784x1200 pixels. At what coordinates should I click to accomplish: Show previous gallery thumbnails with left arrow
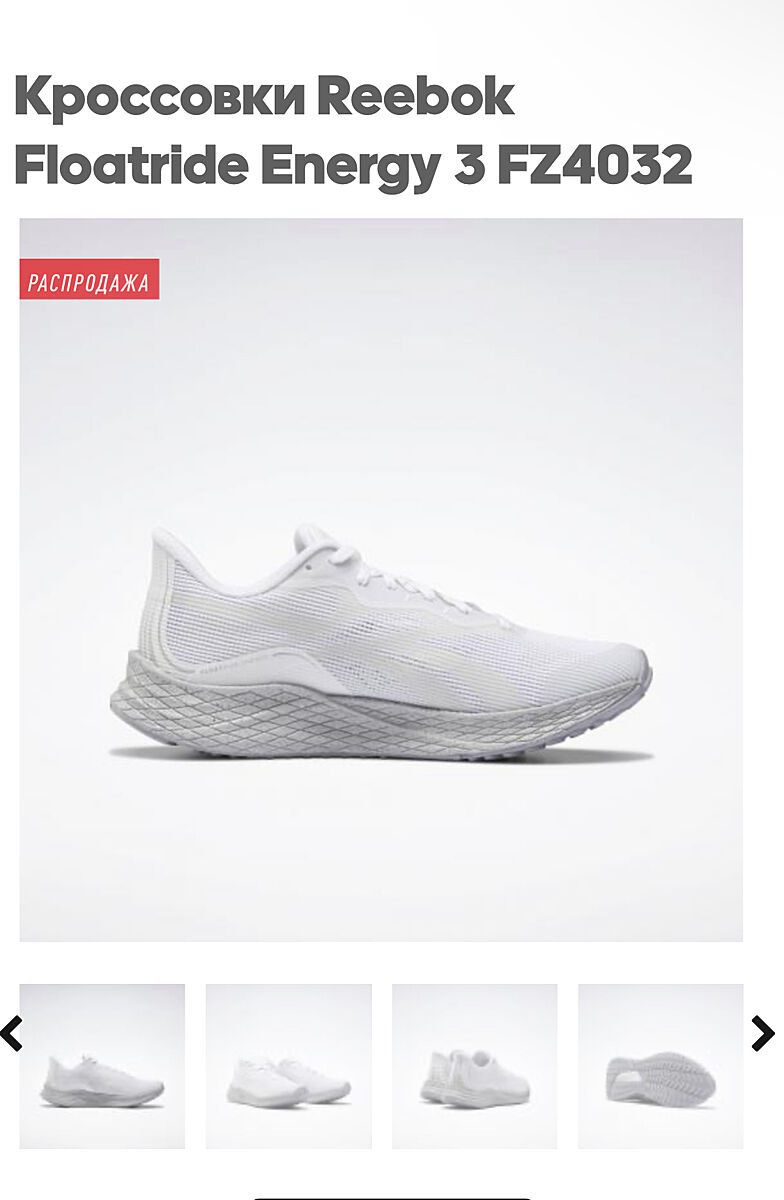tap(11, 1034)
